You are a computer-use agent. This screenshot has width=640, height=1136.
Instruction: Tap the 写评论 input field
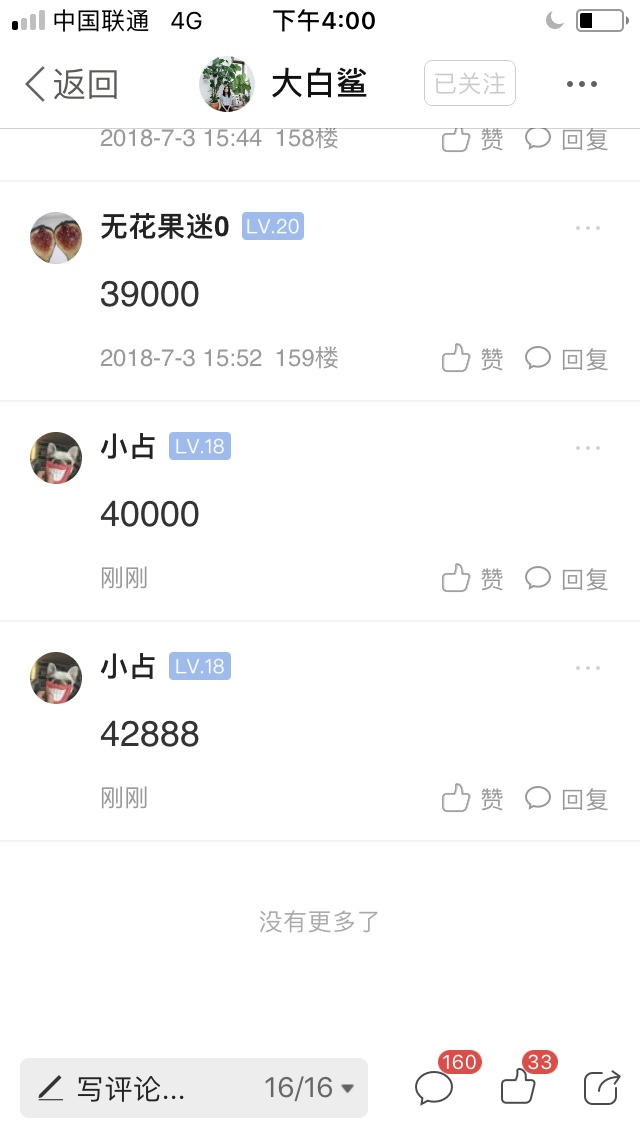(138, 1087)
